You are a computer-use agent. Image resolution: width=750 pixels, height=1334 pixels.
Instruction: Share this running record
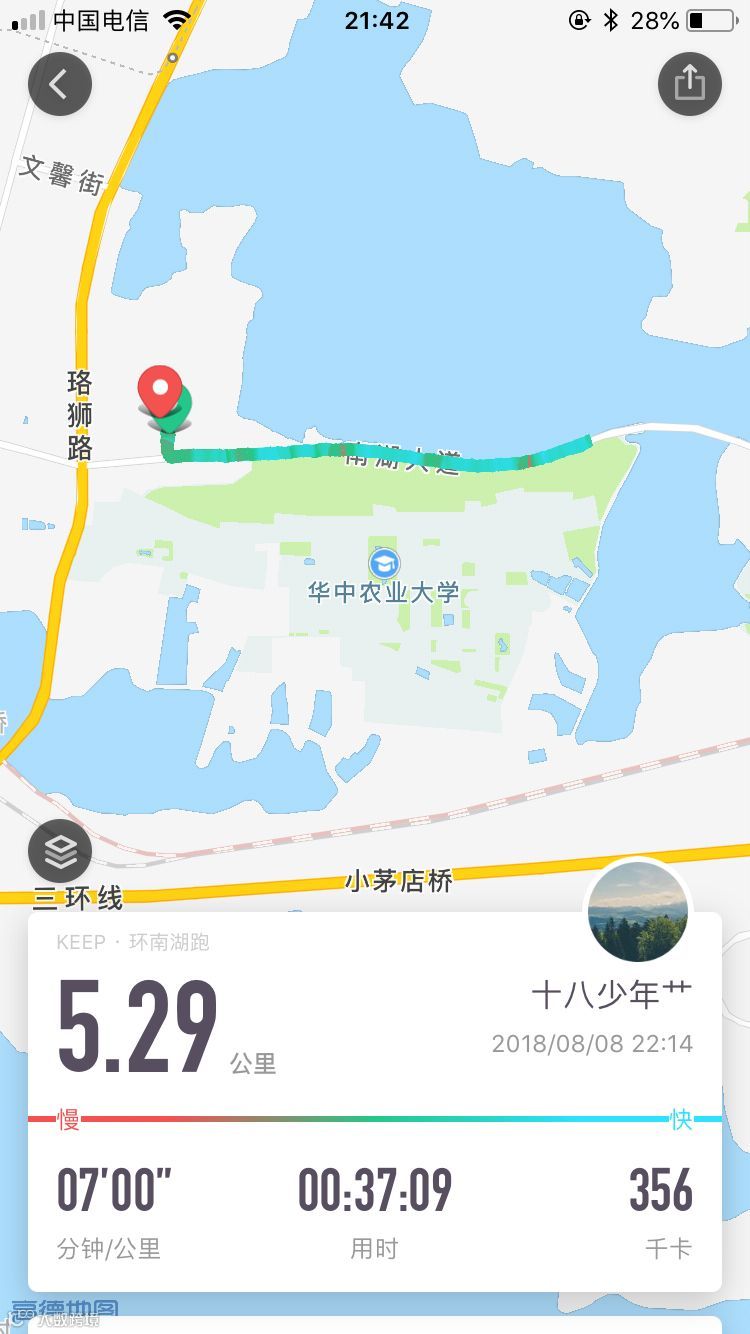click(689, 85)
